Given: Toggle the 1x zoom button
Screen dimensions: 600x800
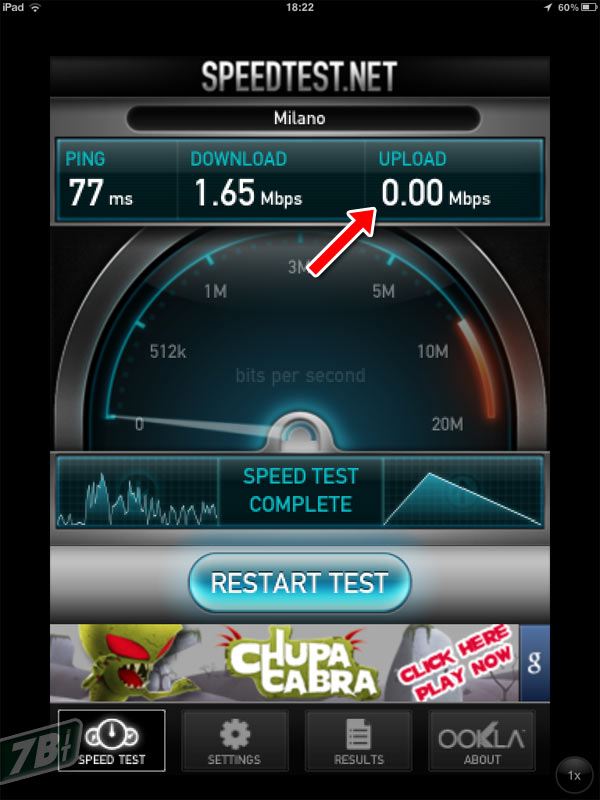Looking at the screenshot, I should [x=574, y=775].
